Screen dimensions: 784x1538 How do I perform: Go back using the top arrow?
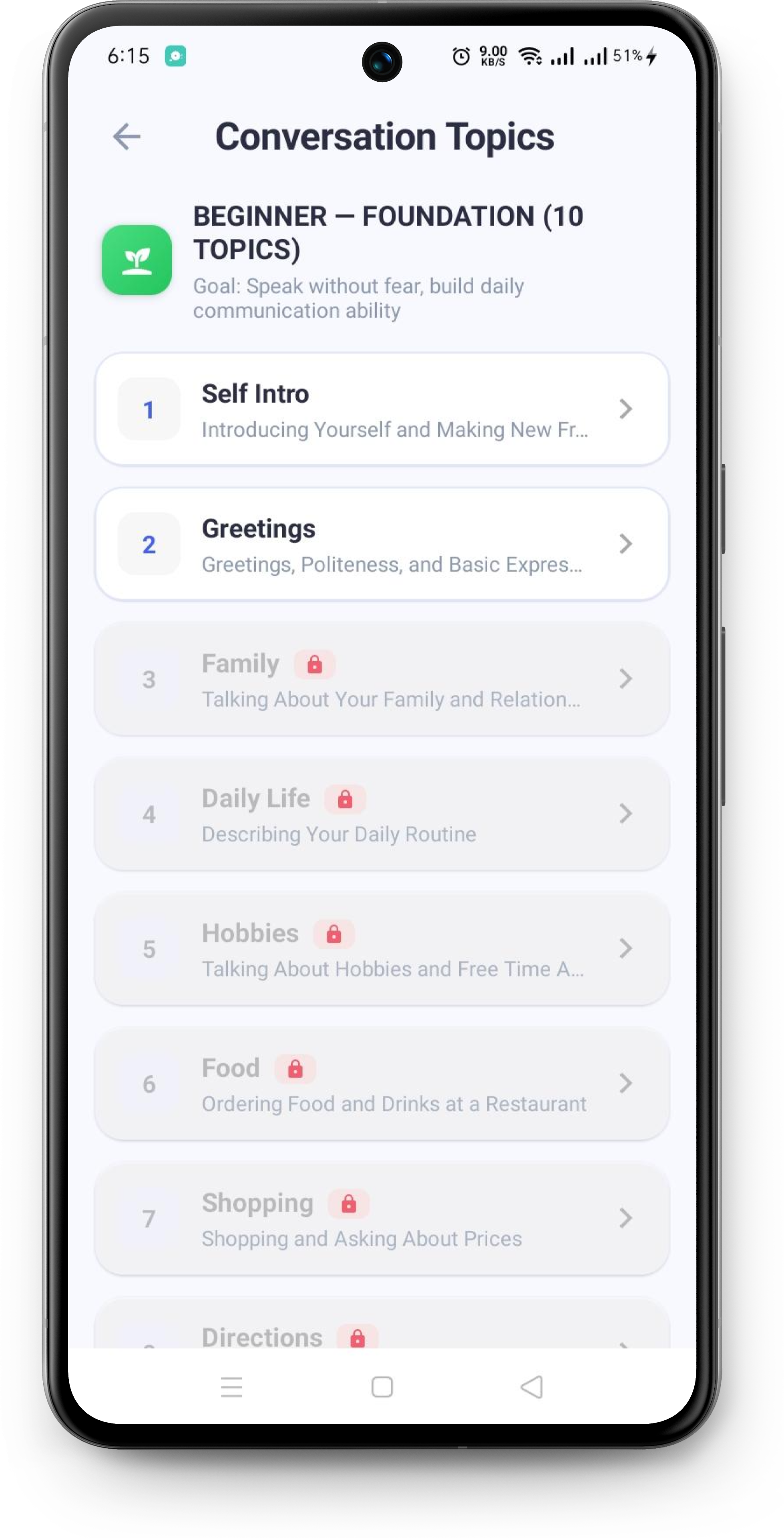click(127, 137)
